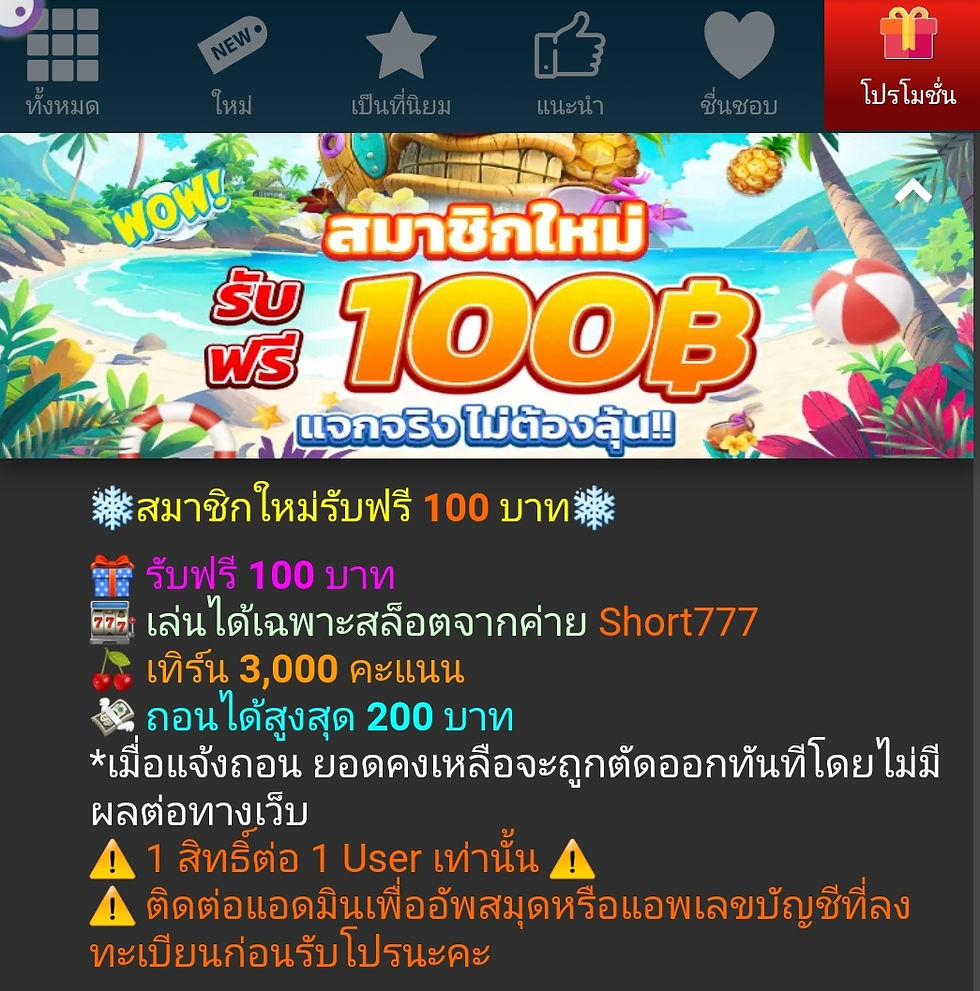Viewport: 980px width, 991px height.
Task: Open the โปรโมชั่น promotions tab
Action: click(907, 62)
